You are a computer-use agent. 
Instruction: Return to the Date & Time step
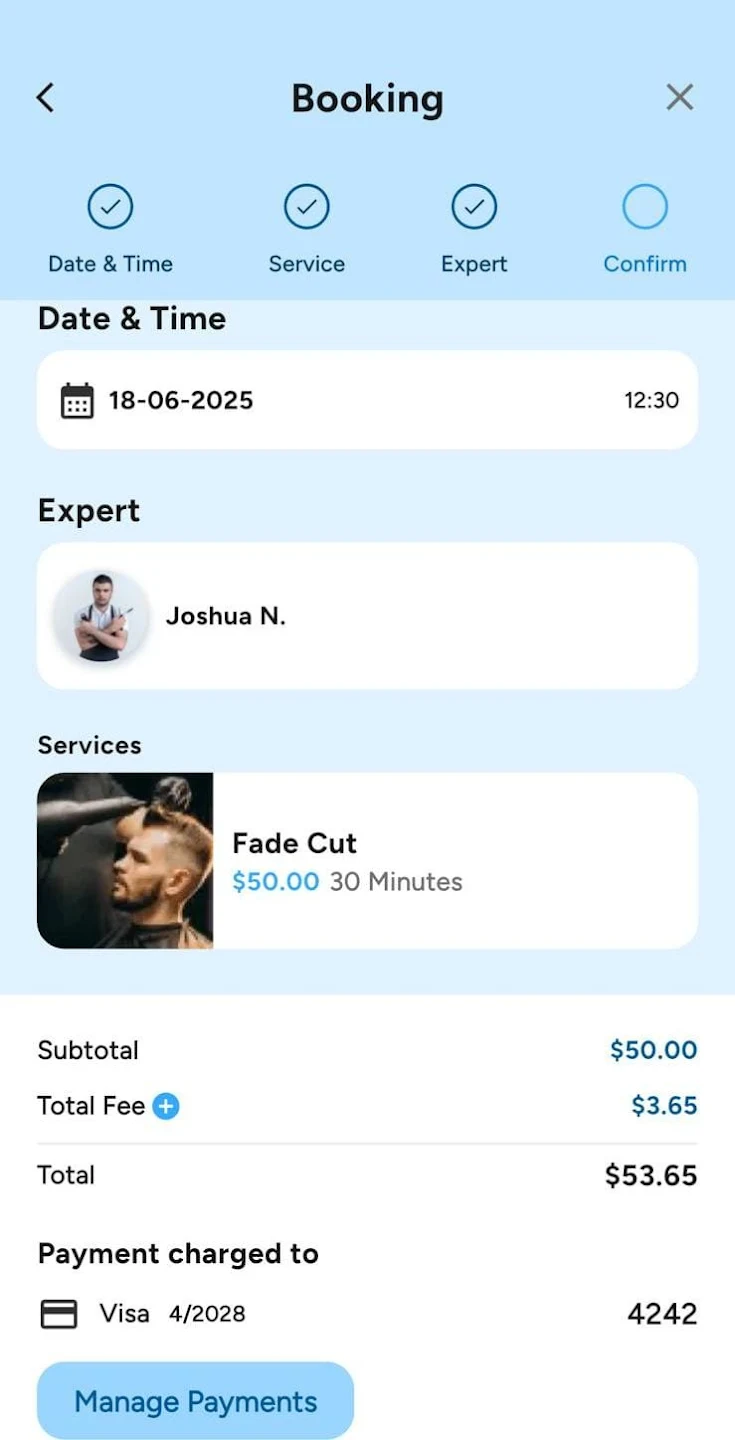coord(110,208)
